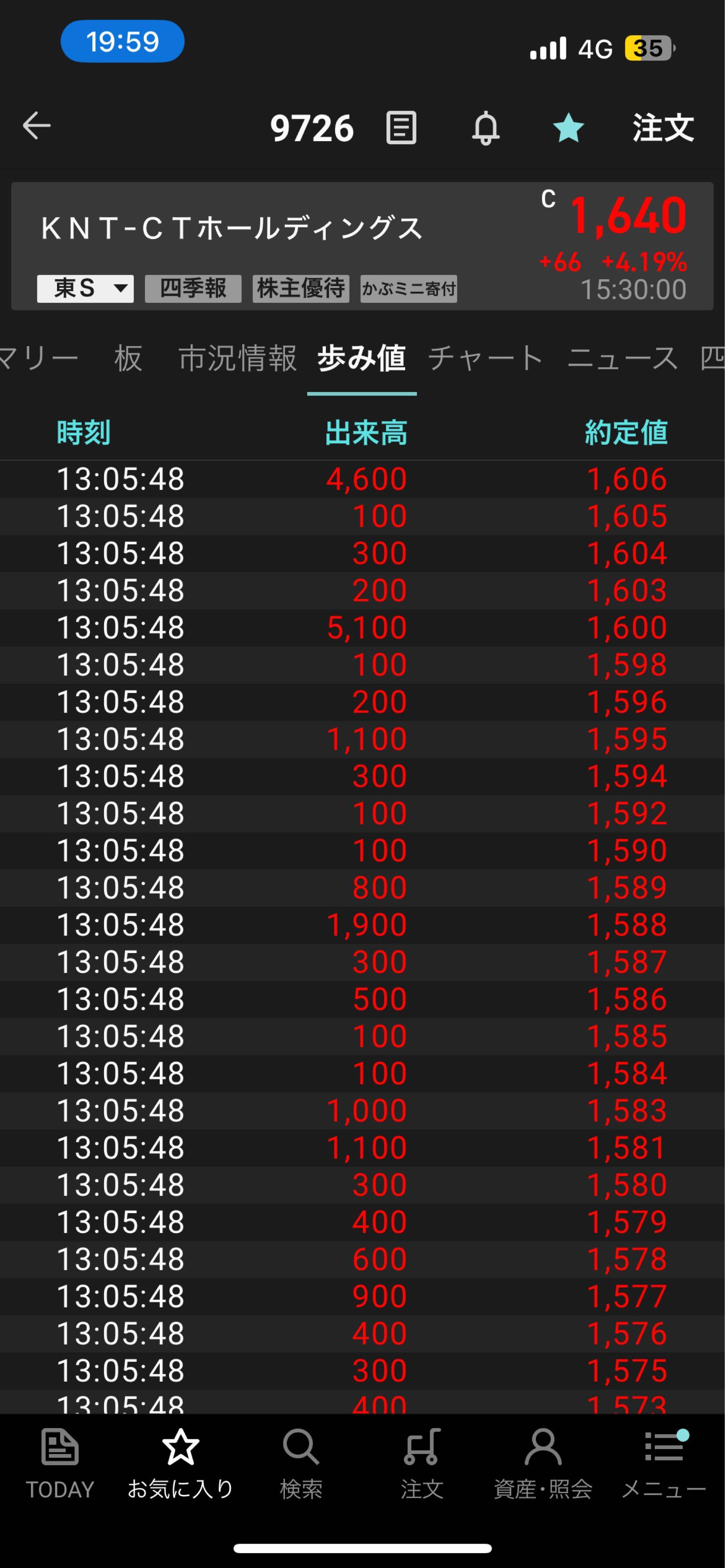Open the かぶミニ寄付 button
This screenshot has width=725, height=1568.
click(408, 288)
